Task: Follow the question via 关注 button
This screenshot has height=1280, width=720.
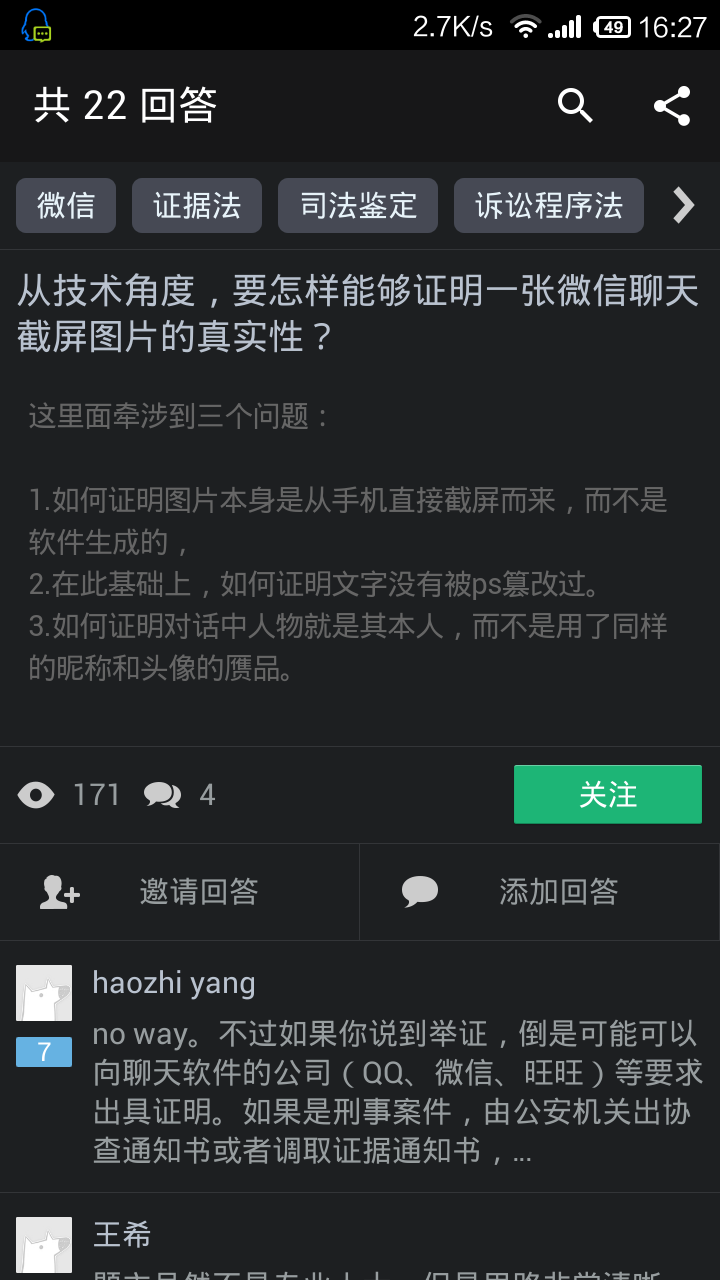Action: 607,794
